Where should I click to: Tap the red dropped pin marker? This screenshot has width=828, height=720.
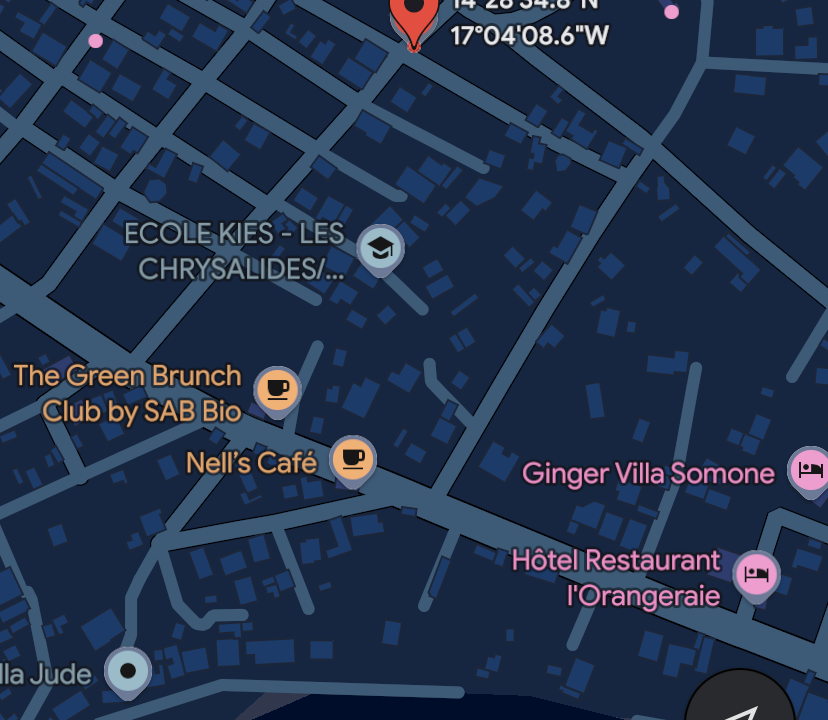pos(414,17)
